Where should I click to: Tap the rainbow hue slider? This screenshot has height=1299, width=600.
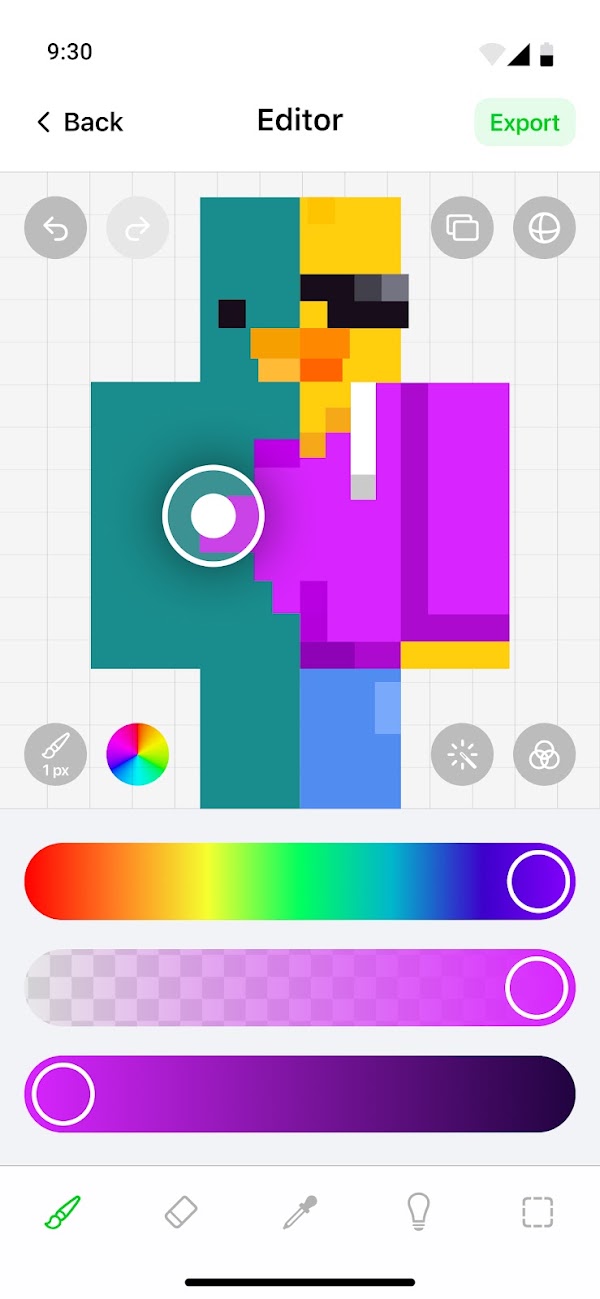300,881
